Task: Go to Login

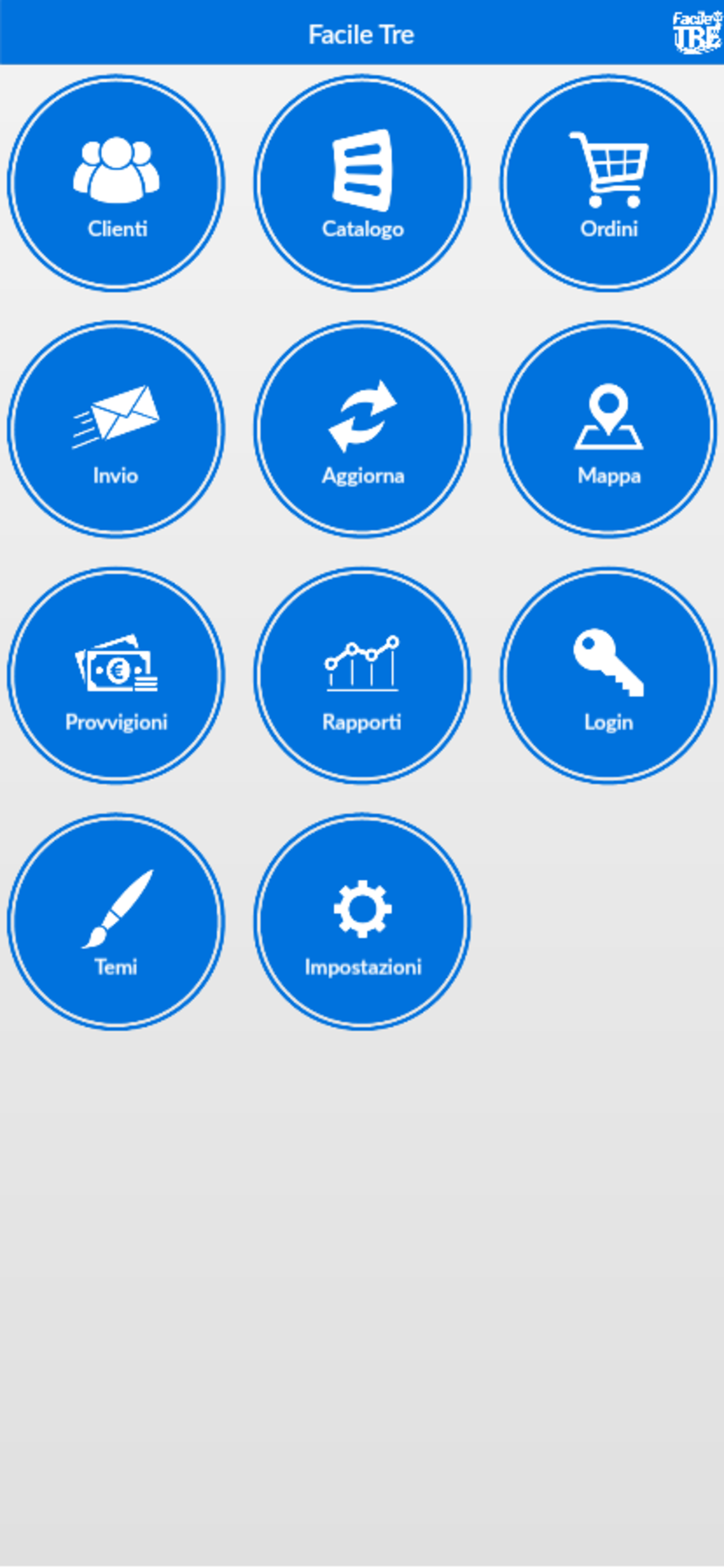Action: pos(608,675)
